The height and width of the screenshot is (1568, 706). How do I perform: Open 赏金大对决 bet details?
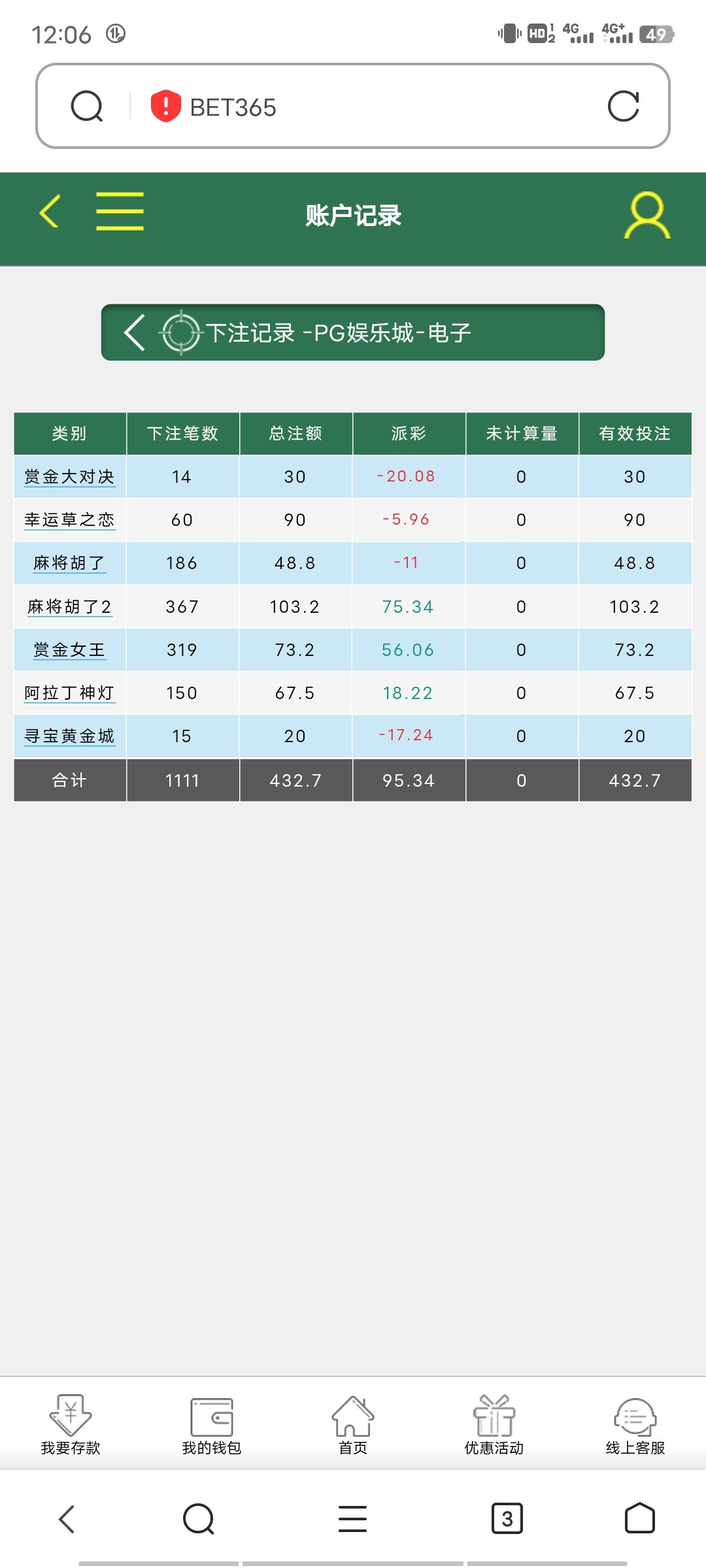pyautogui.click(x=69, y=477)
